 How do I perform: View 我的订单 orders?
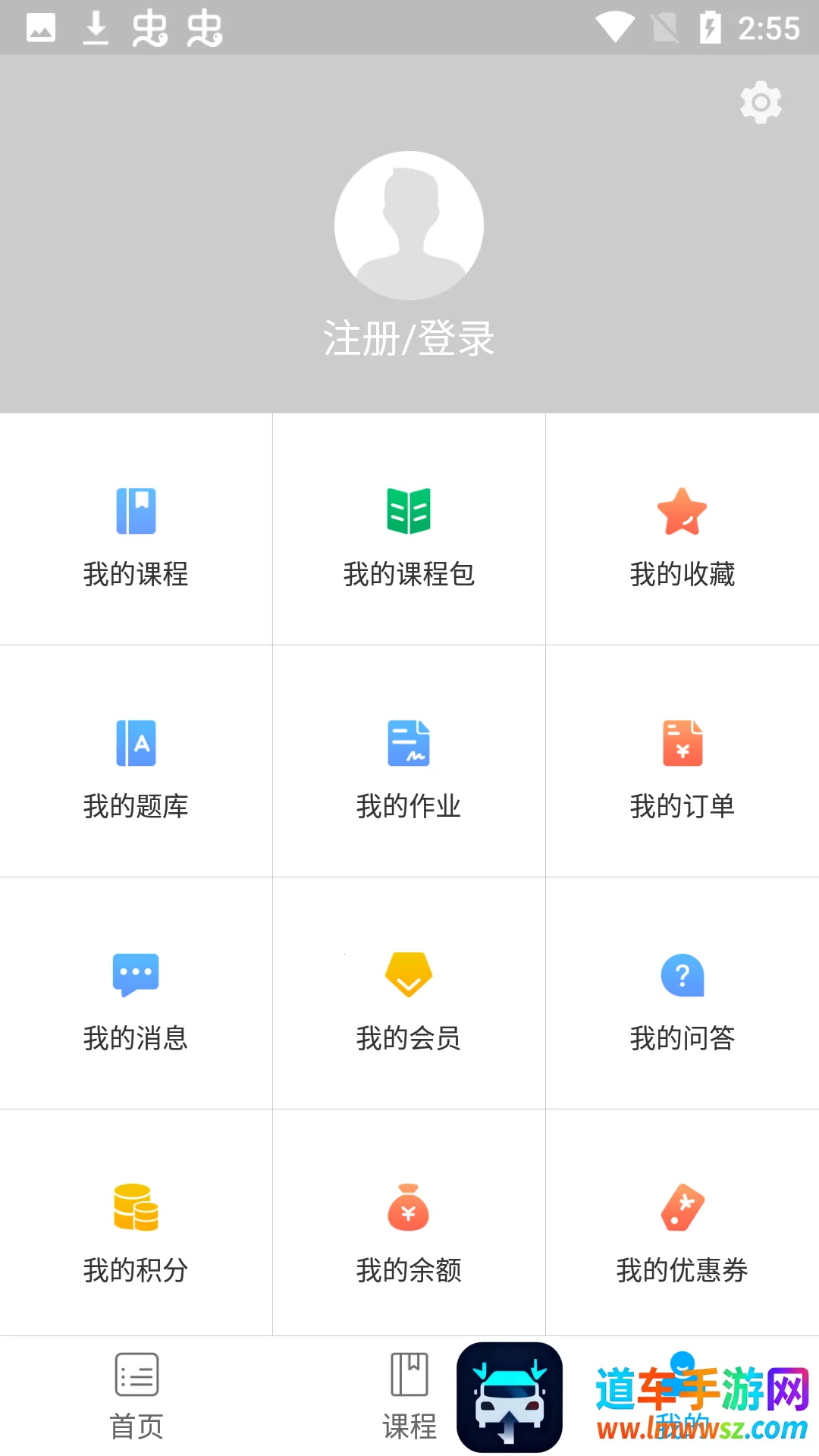click(682, 763)
